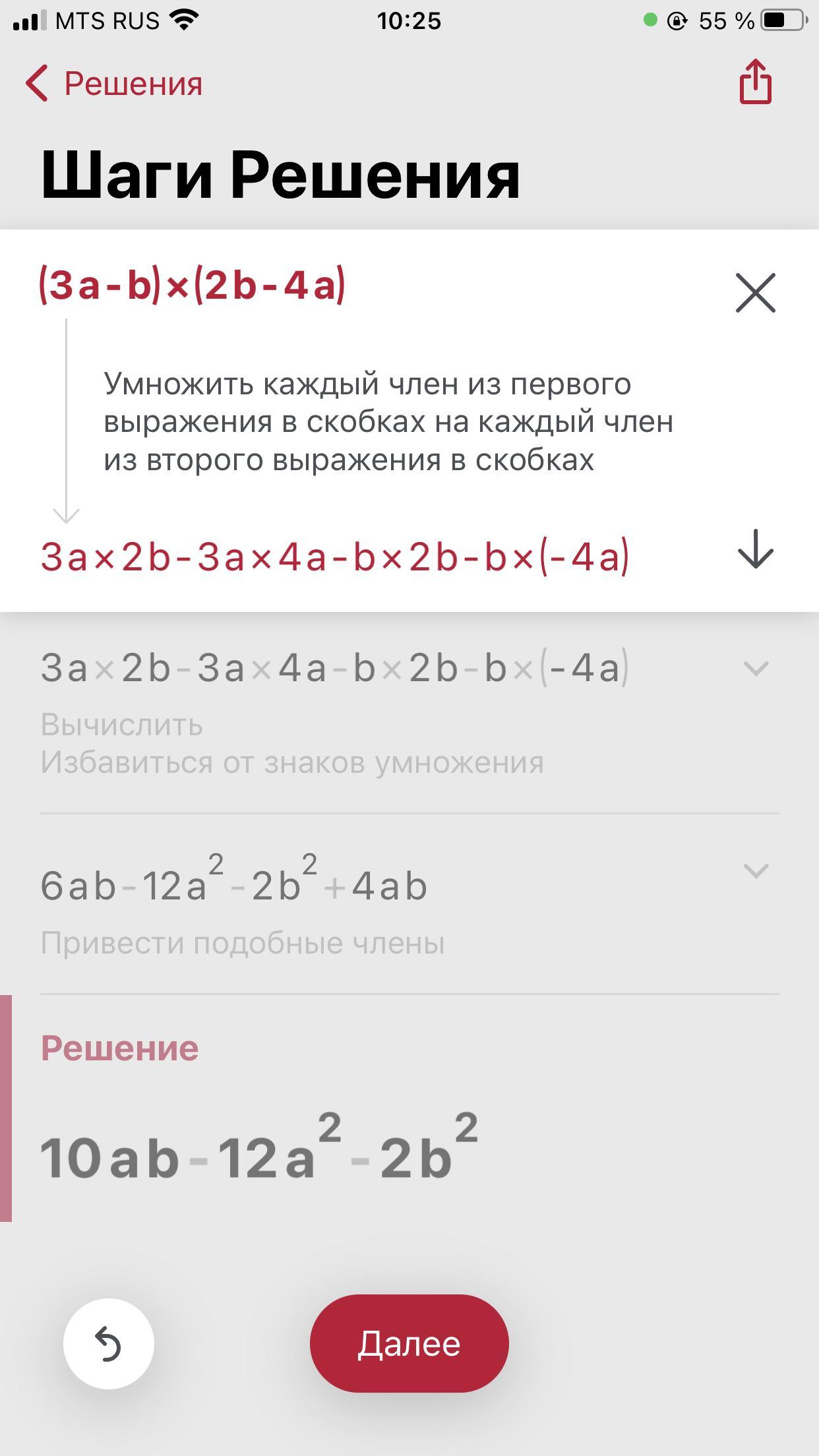This screenshot has width=819, height=1456.
Task: Tap the down arrow to next step
Action: [755, 549]
